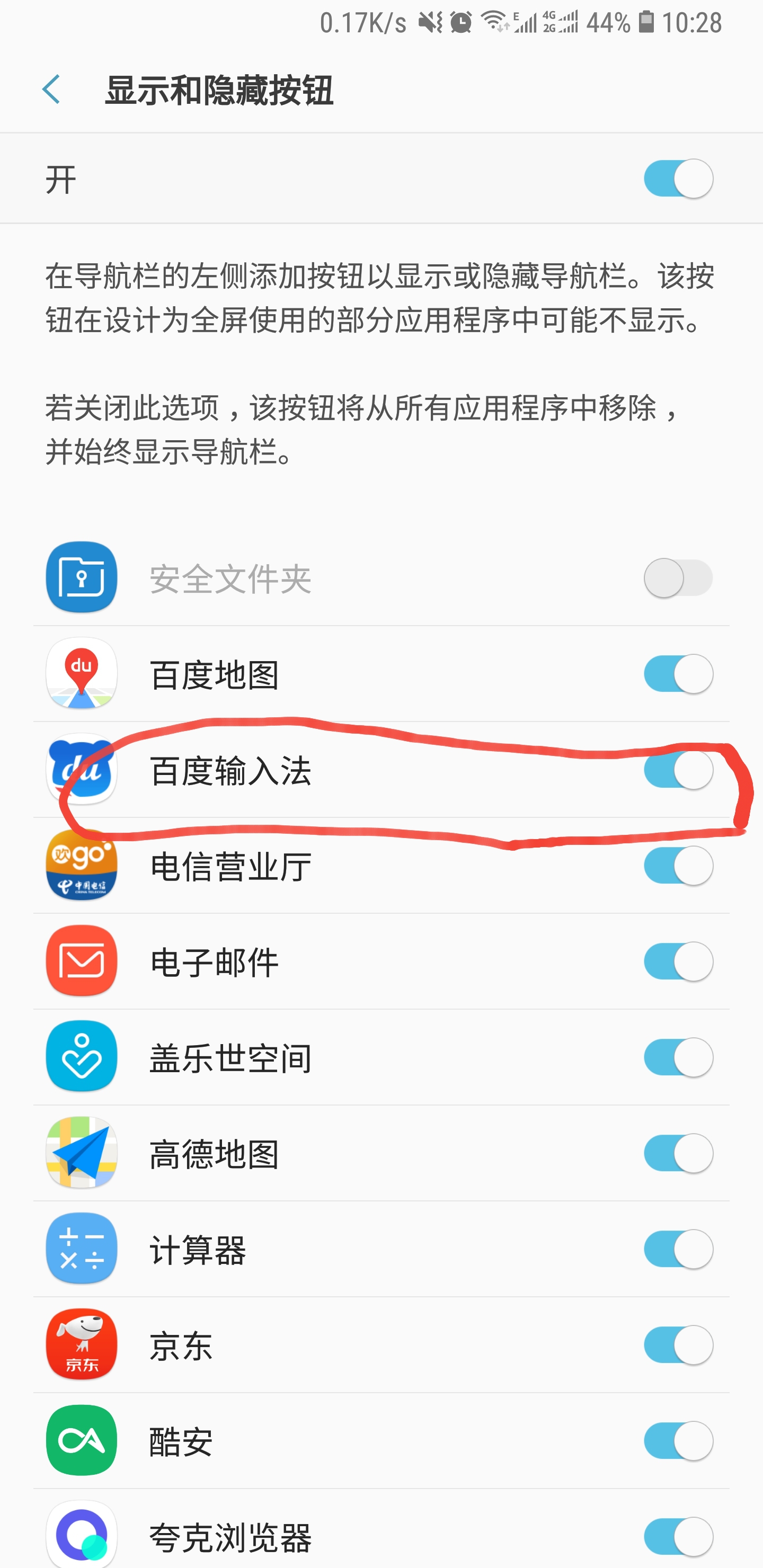Tap the back arrow to exit settings

point(51,90)
